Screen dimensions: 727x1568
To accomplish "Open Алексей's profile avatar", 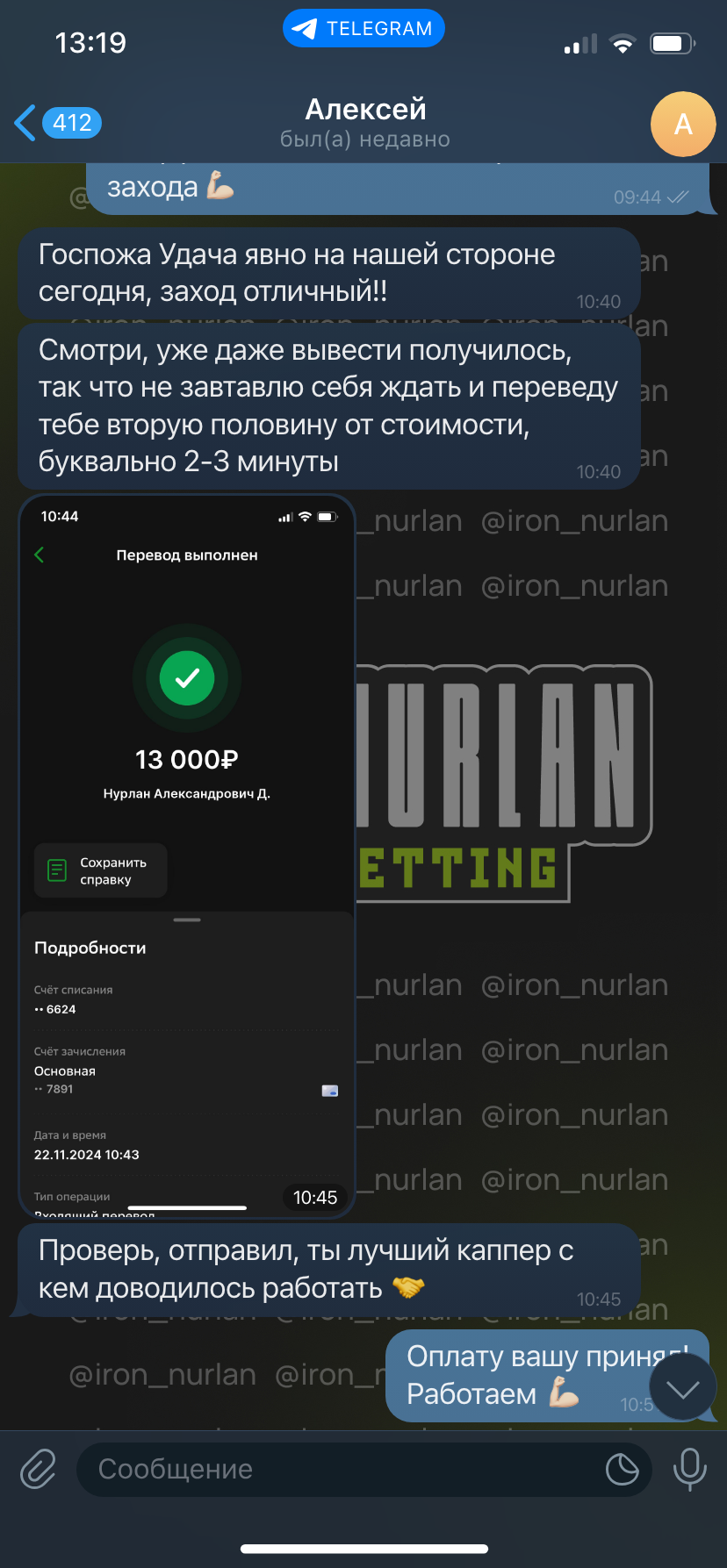I will [683, 124].
